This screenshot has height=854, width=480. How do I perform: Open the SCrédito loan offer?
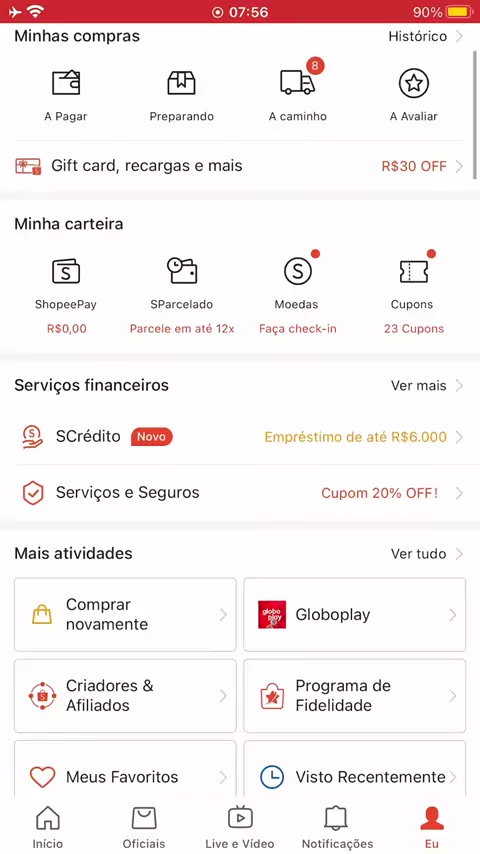(240, 437)
